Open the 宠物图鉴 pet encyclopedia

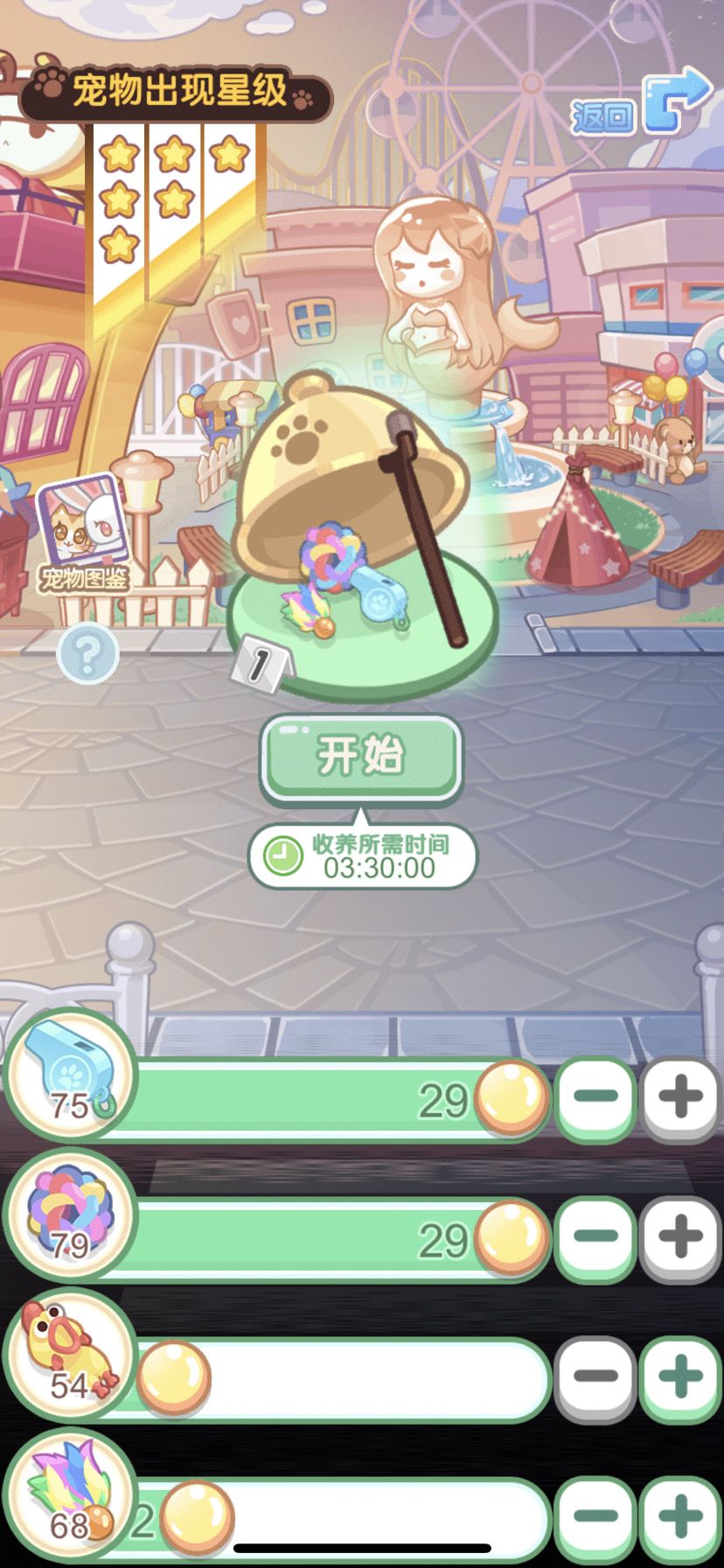click(85, 525)
